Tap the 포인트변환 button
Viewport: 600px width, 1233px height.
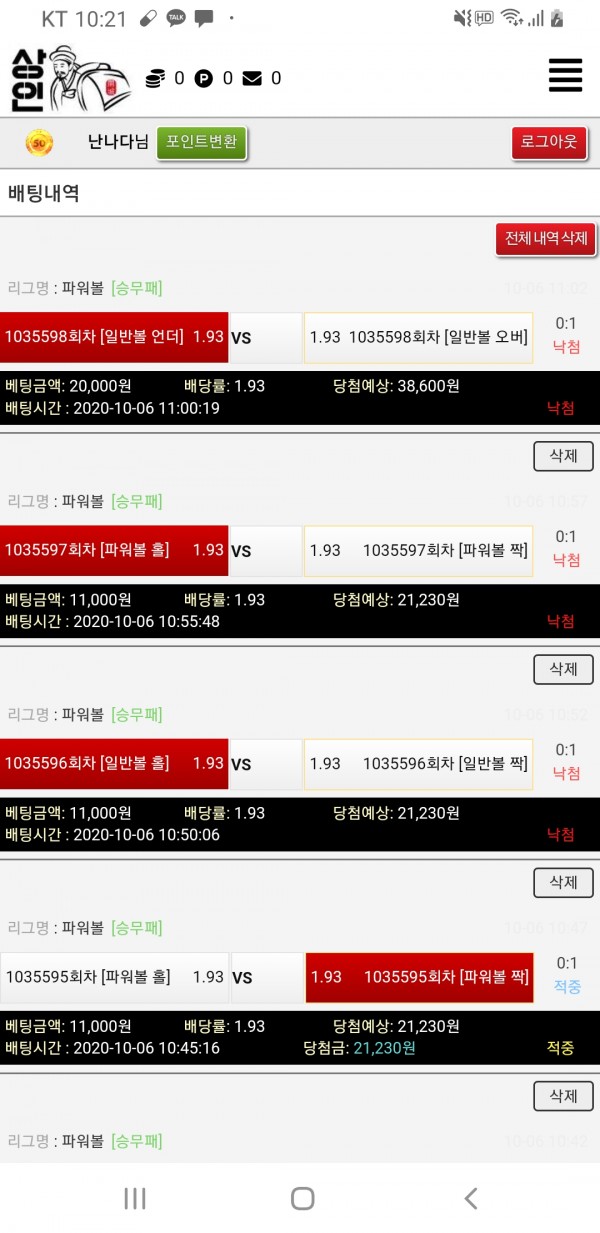201,142
